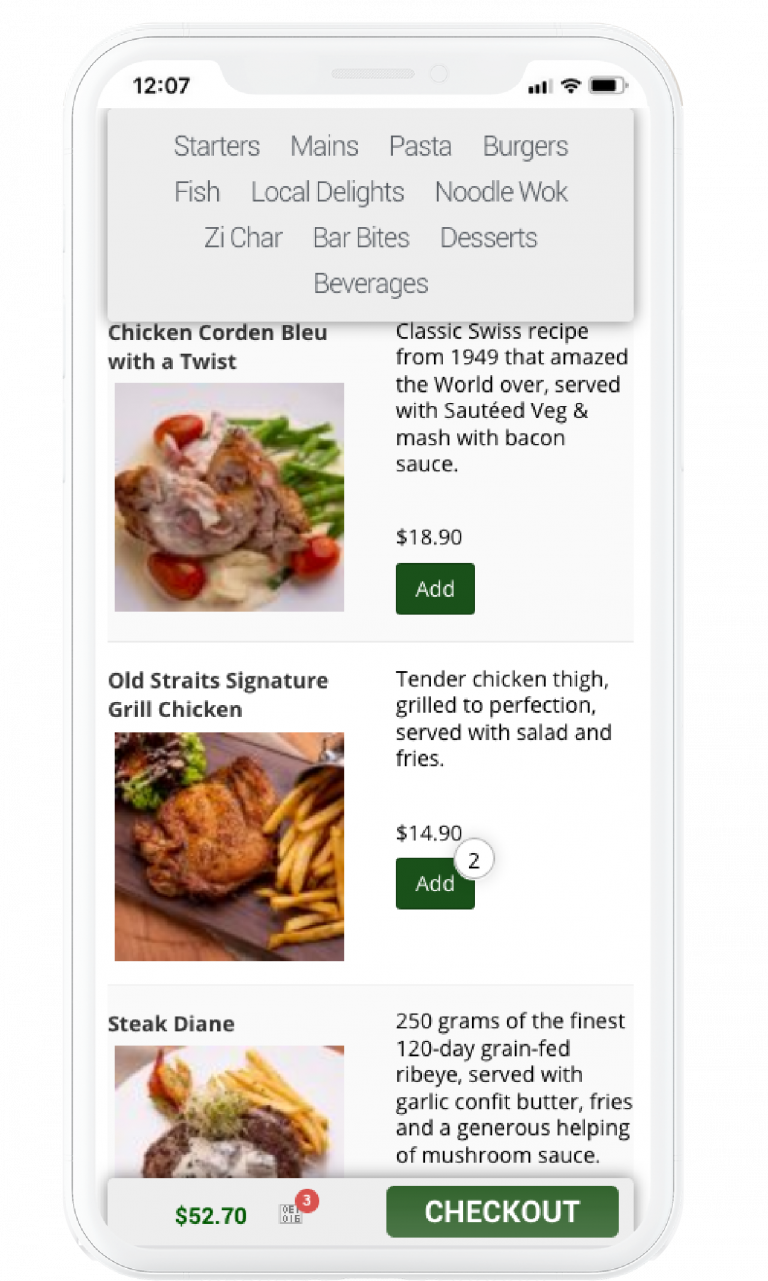The width and height of the screenshot is (768, 1281).
Task: Open the Pasta category
Action: (x=420, y=146)
